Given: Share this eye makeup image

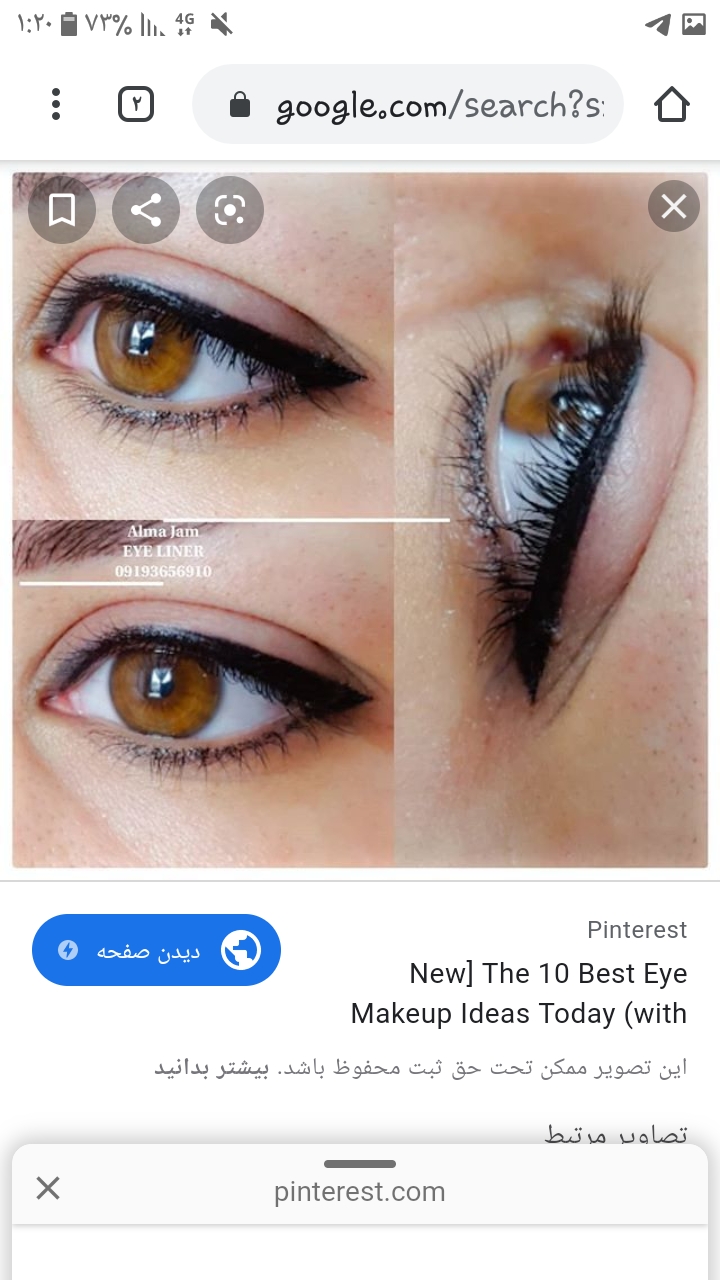Looking at the screenshot, I should (x=146, y=210).
